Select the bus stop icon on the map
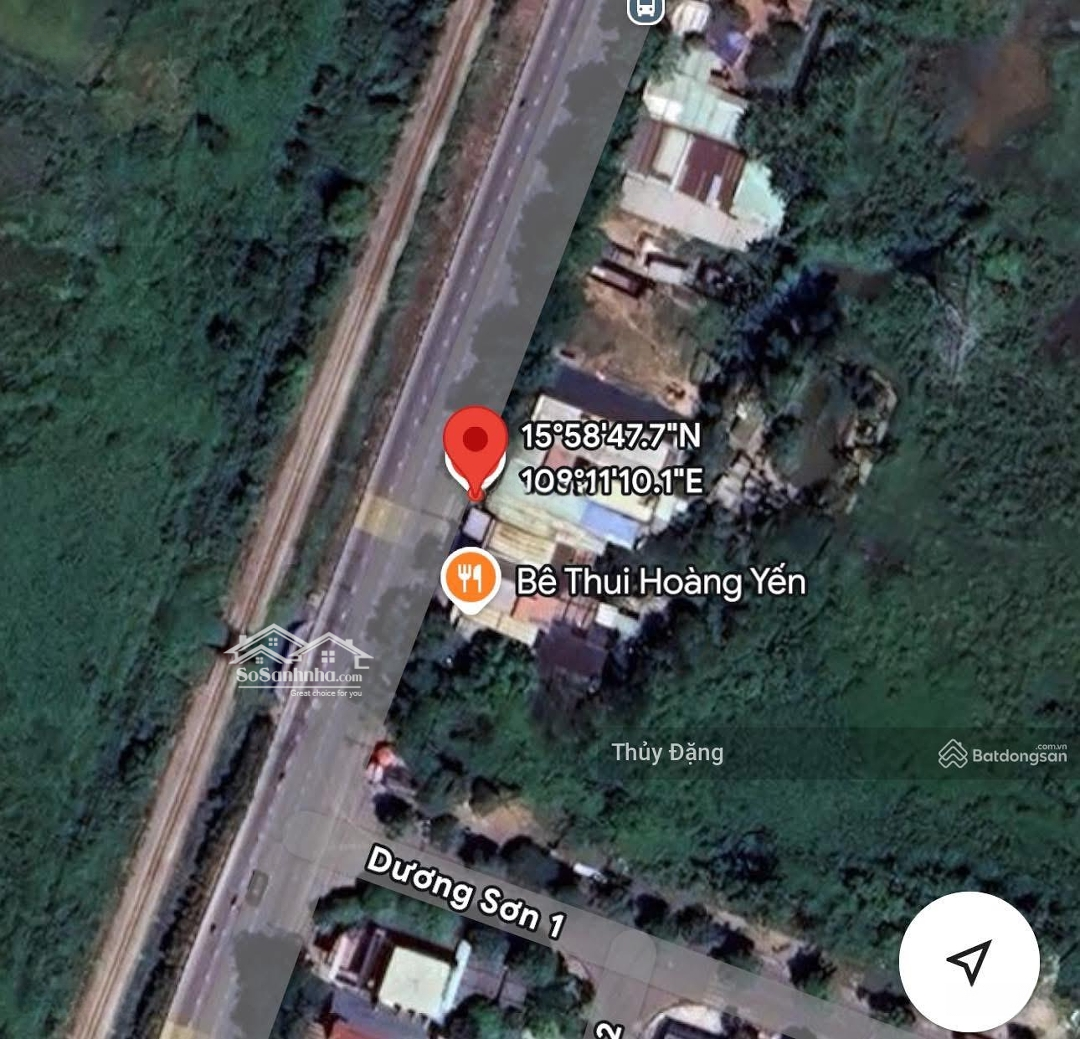This screenshot has width=1080, height=1039. tap(645, 10)
